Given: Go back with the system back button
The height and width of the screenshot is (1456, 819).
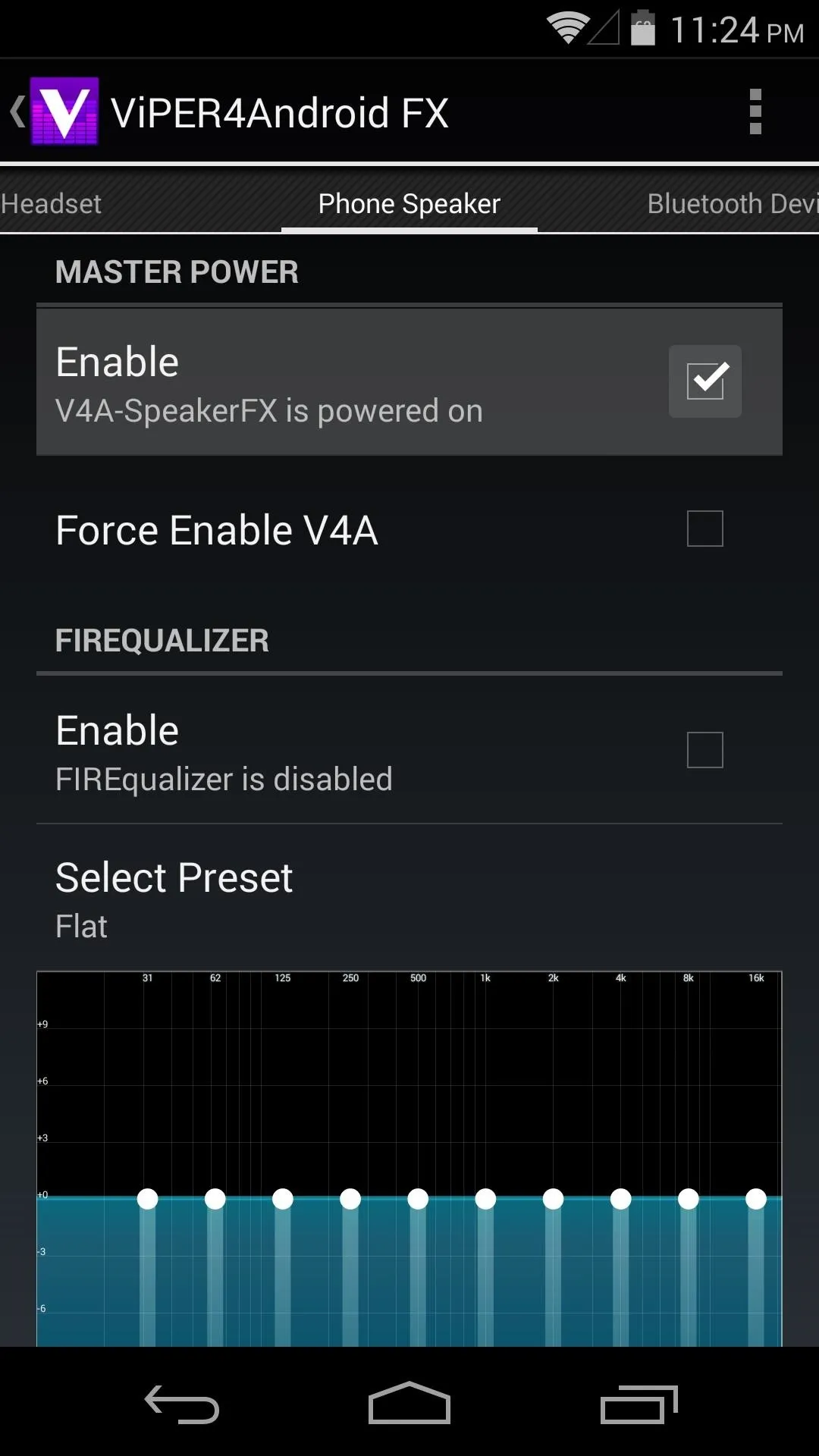Looking at the screenshot, I should 182,1404.
